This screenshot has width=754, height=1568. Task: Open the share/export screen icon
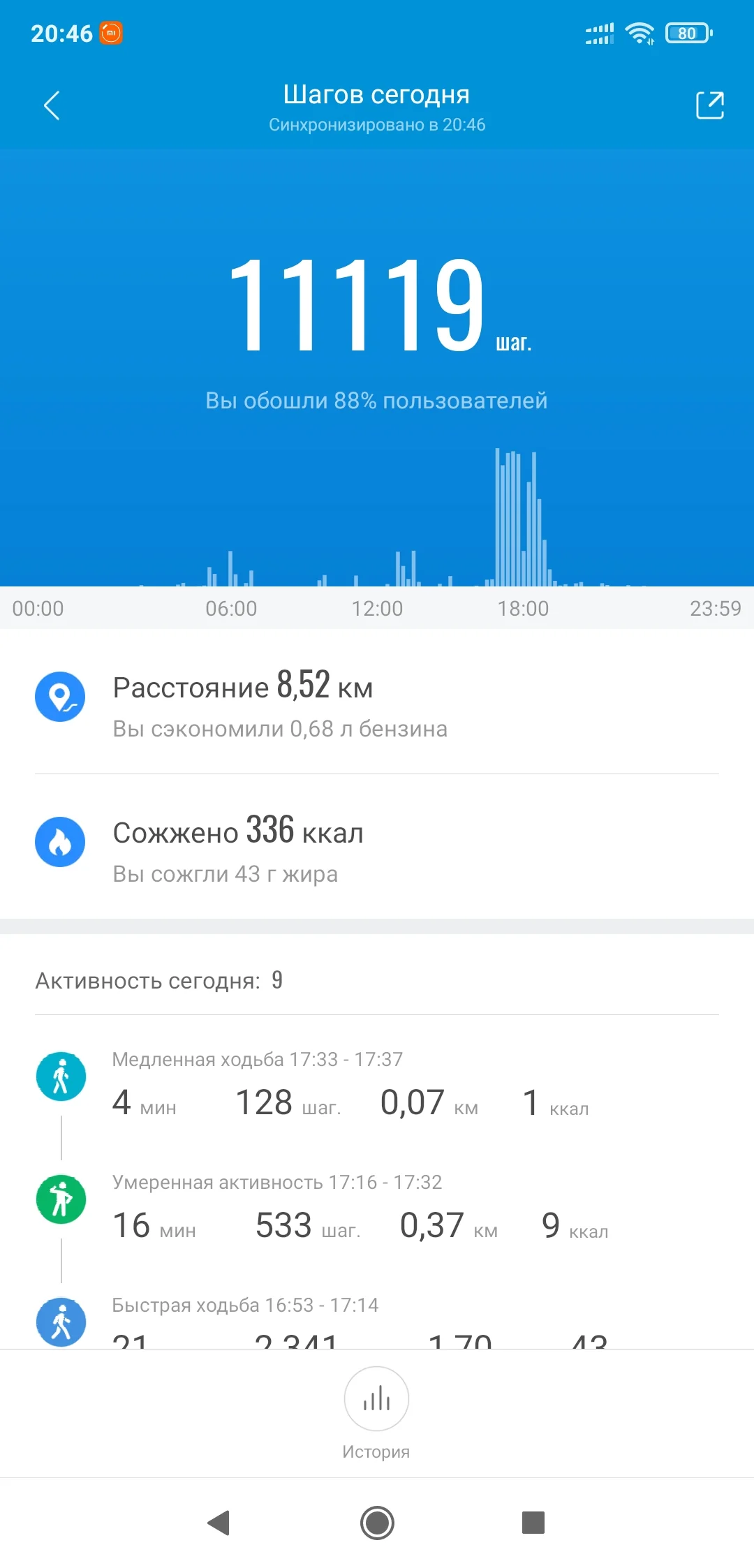709,105
